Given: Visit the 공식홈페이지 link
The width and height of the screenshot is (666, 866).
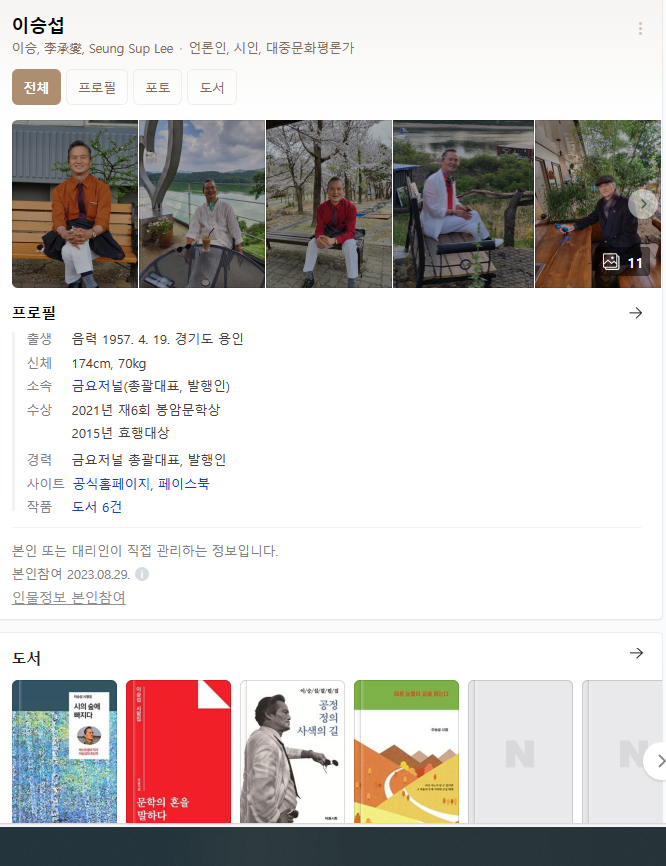Looking at the screenshot, I should click(x=111, y=484).
